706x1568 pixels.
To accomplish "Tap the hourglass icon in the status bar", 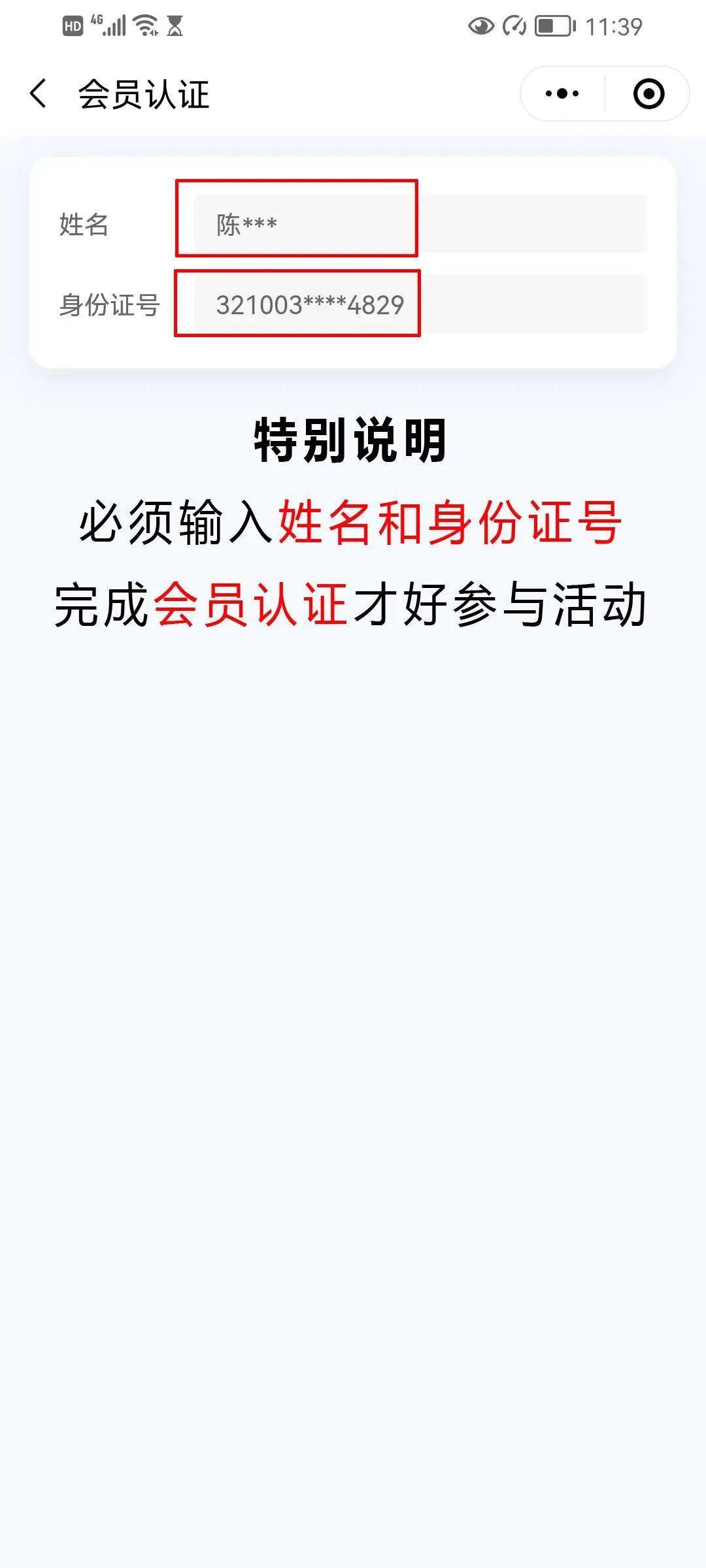I will pyautogui.click(x=175, y=24).
